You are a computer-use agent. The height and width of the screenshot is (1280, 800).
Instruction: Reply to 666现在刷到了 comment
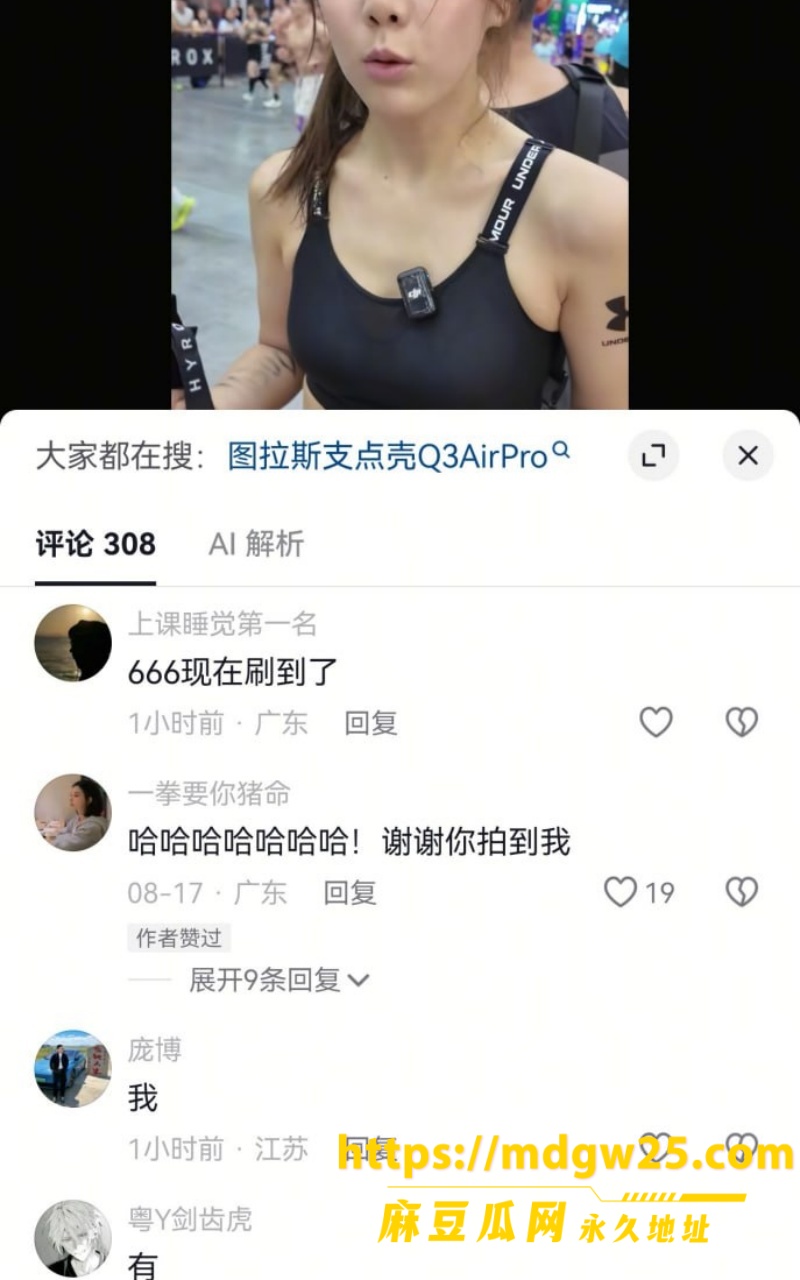[371, 723]
